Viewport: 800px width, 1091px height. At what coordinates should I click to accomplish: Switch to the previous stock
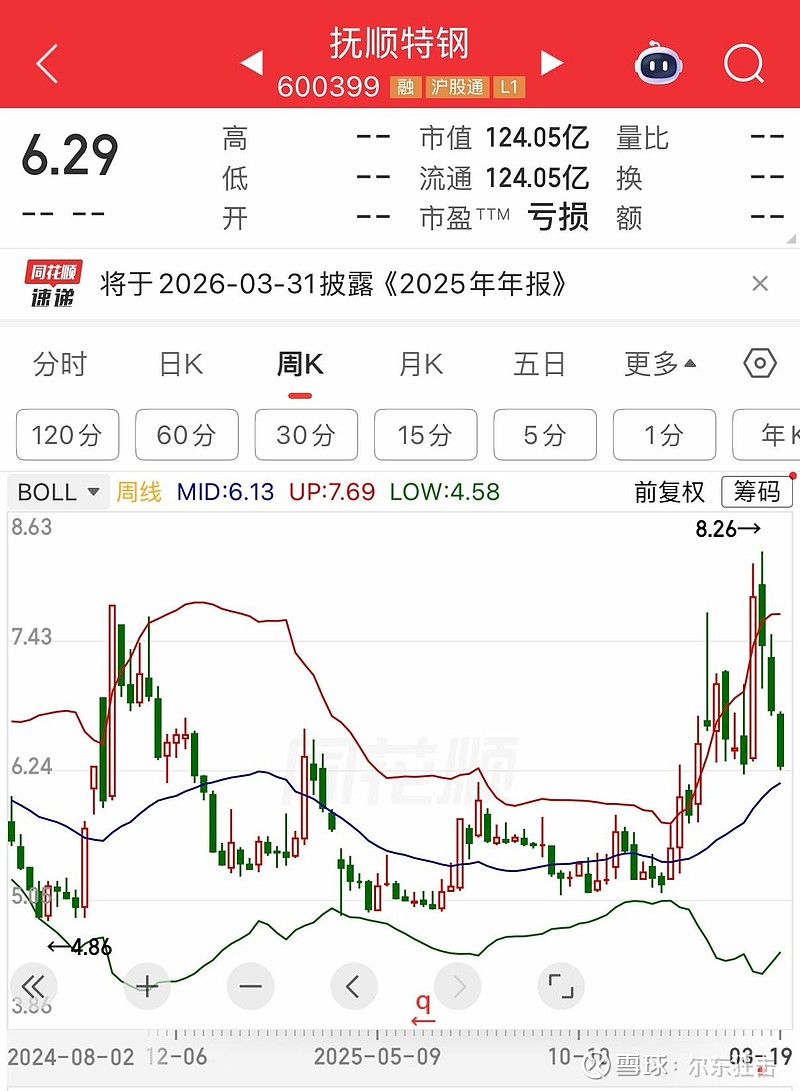252,64
